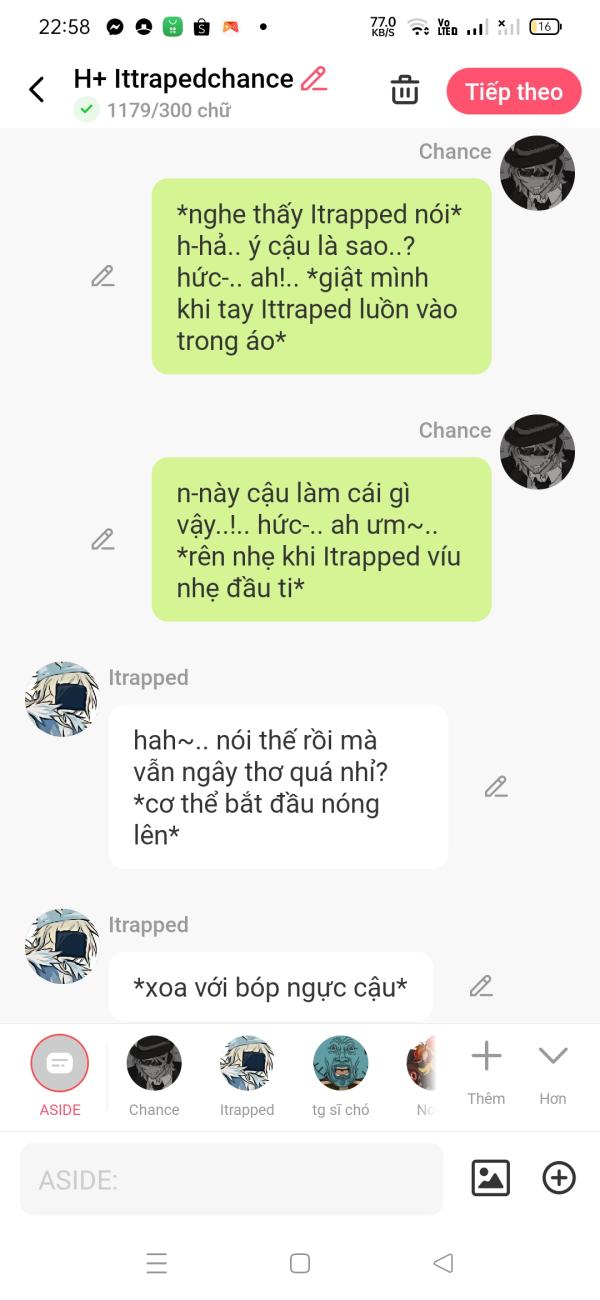Edit the message starting "nghe thấy Itrapped nói"
The width and height of the screenshot is (600, 1300).
(103, 277)
